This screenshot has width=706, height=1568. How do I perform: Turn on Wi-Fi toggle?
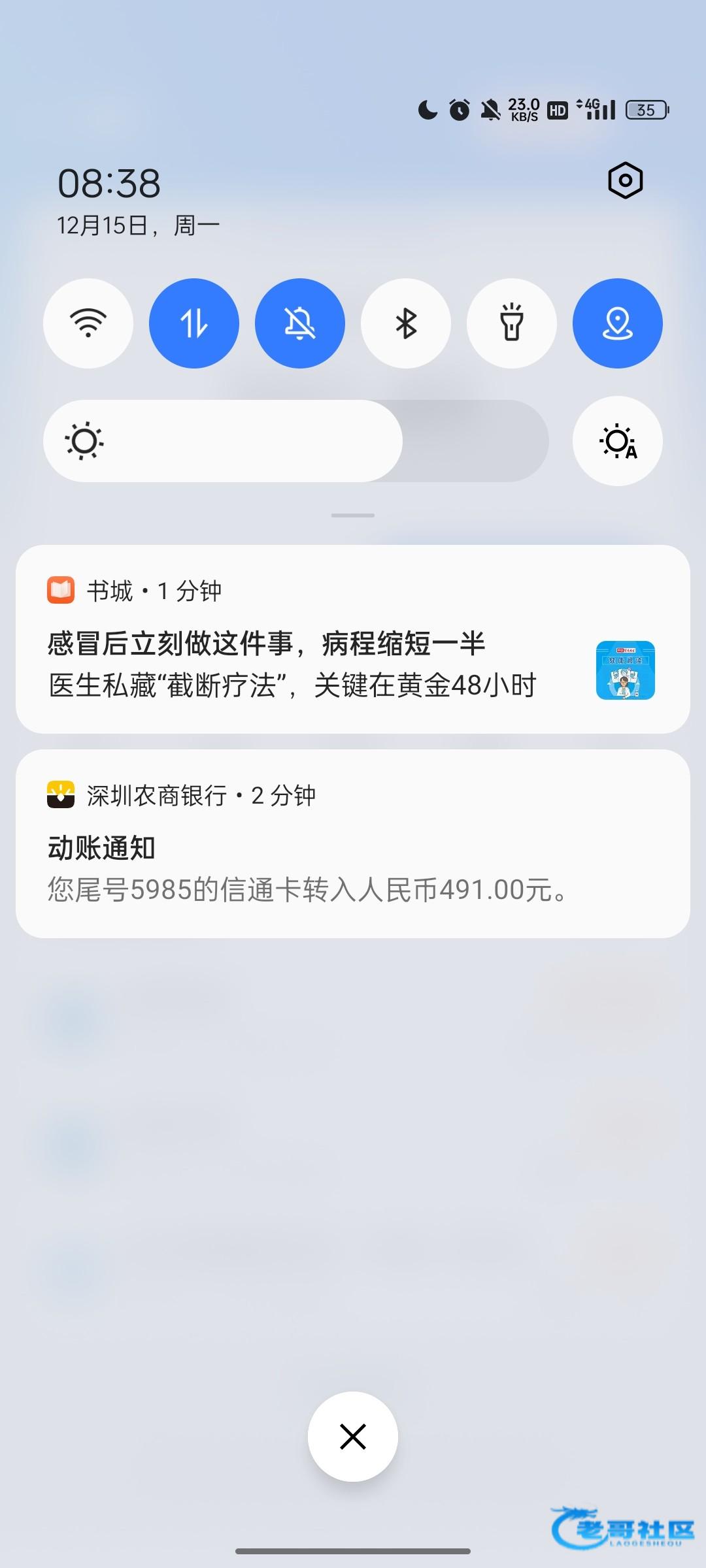coord(88,323)
